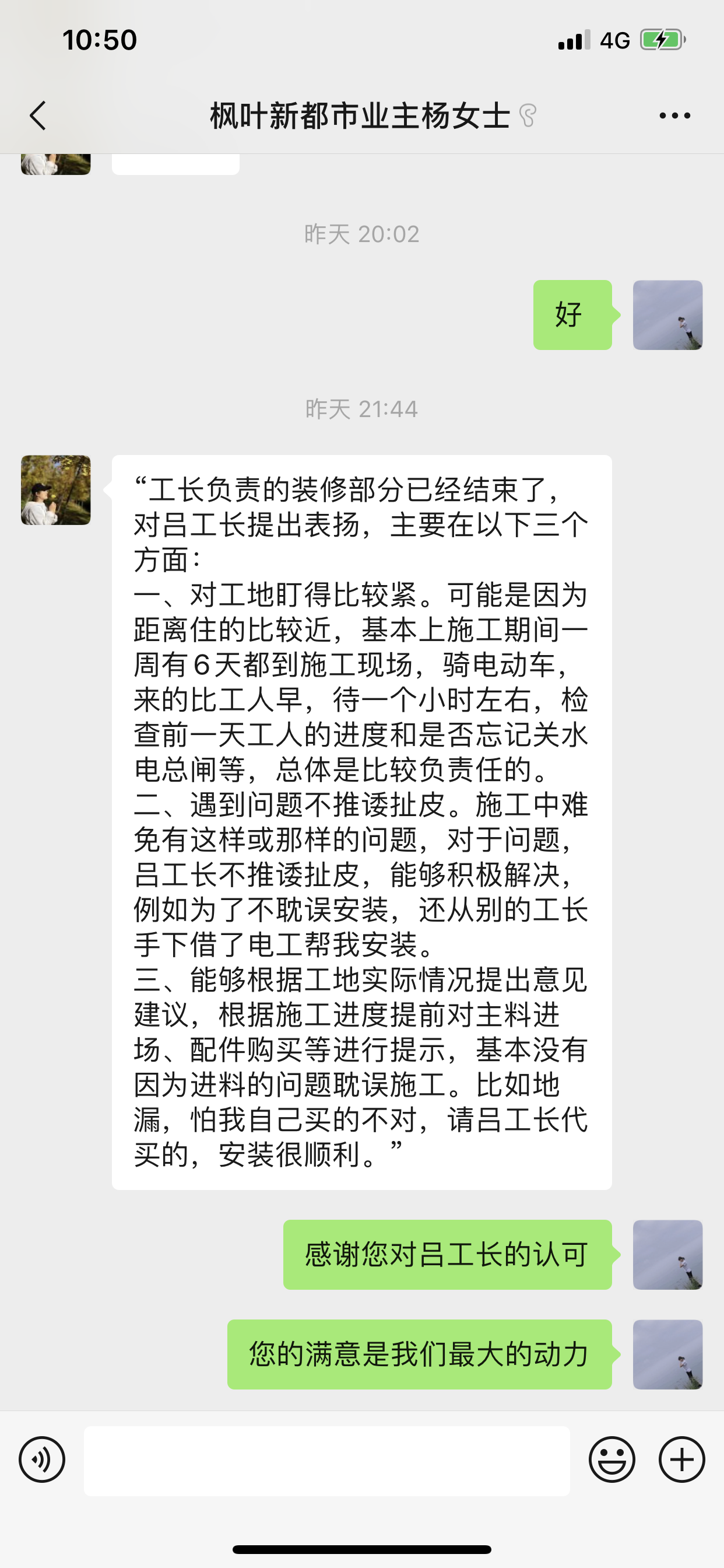Open chat info via three-dot menu

coord(674,116)
